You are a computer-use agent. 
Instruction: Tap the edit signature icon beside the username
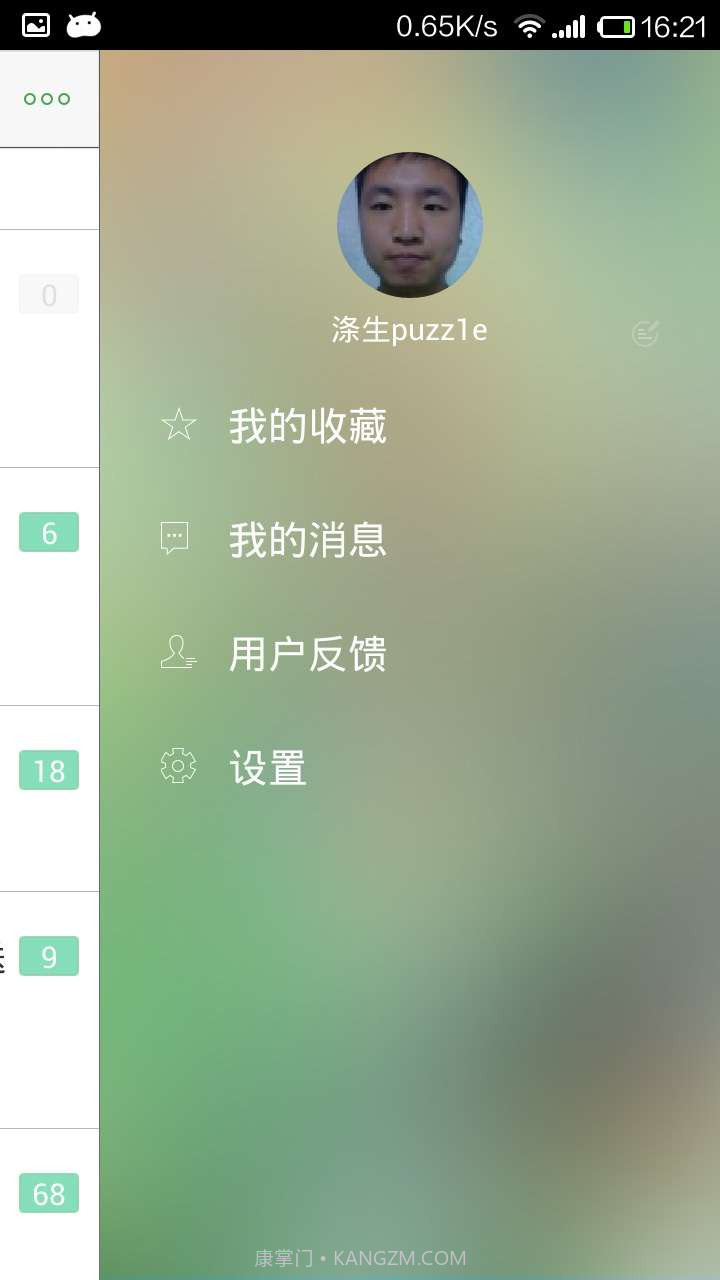coord(644,333)
